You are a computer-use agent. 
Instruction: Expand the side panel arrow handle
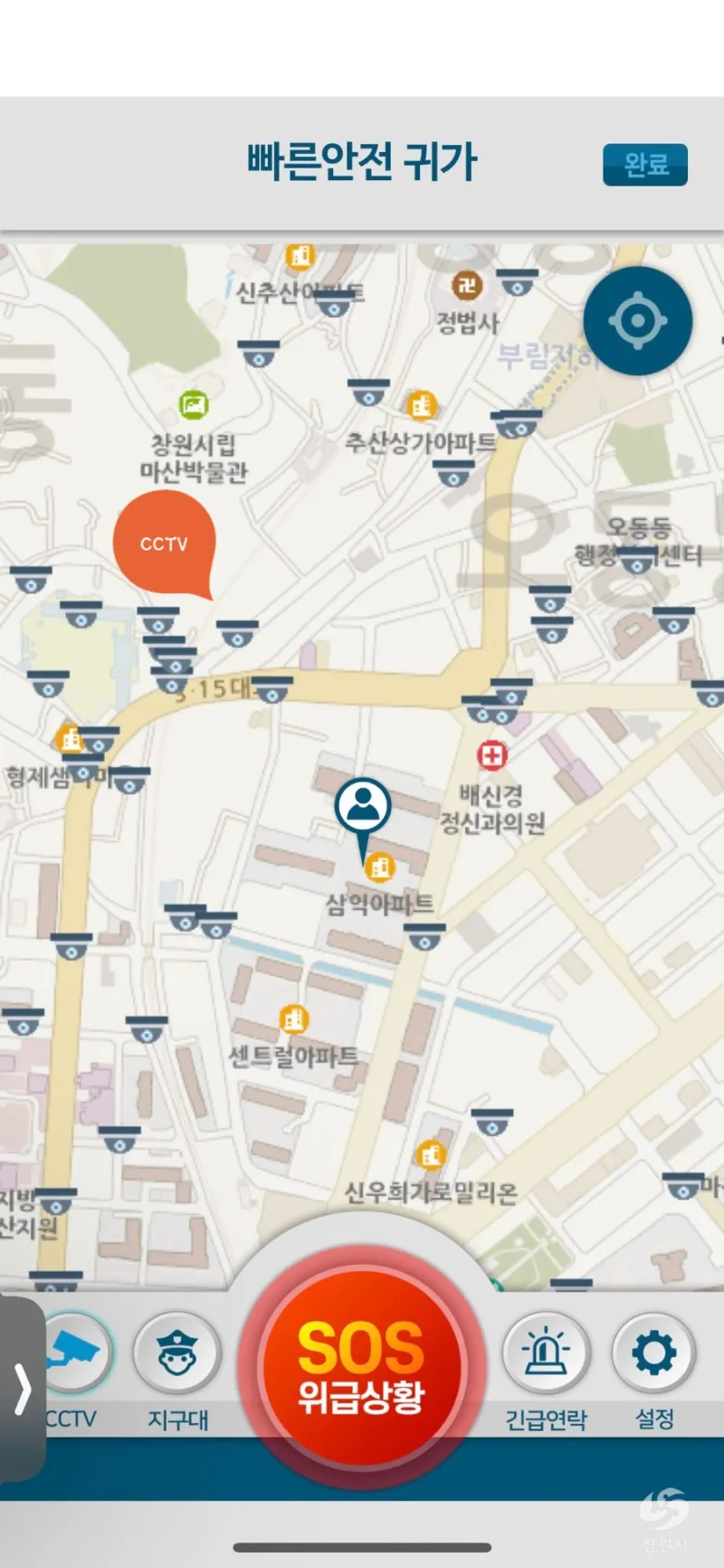pos(22,1388)
